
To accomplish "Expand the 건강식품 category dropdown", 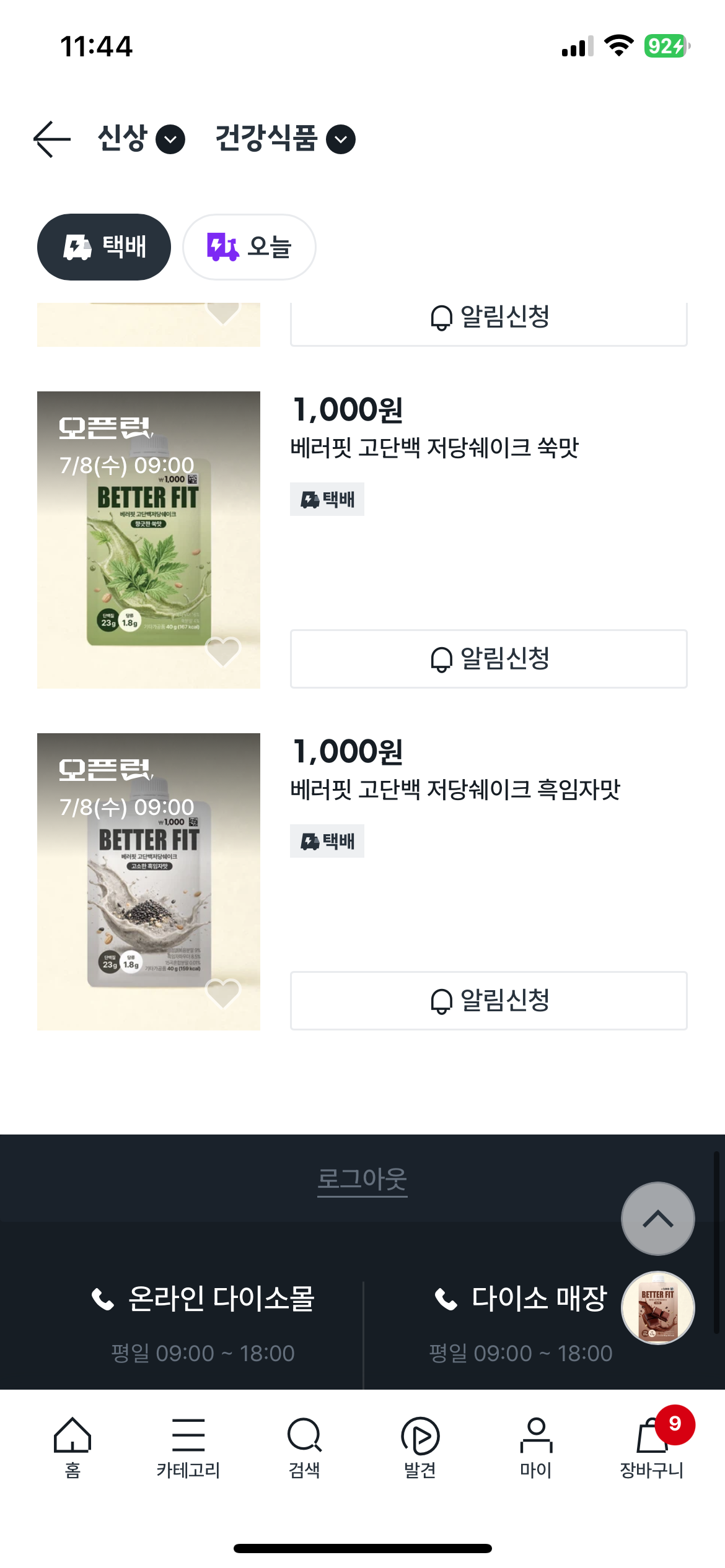I will click(x=285, y=138).
